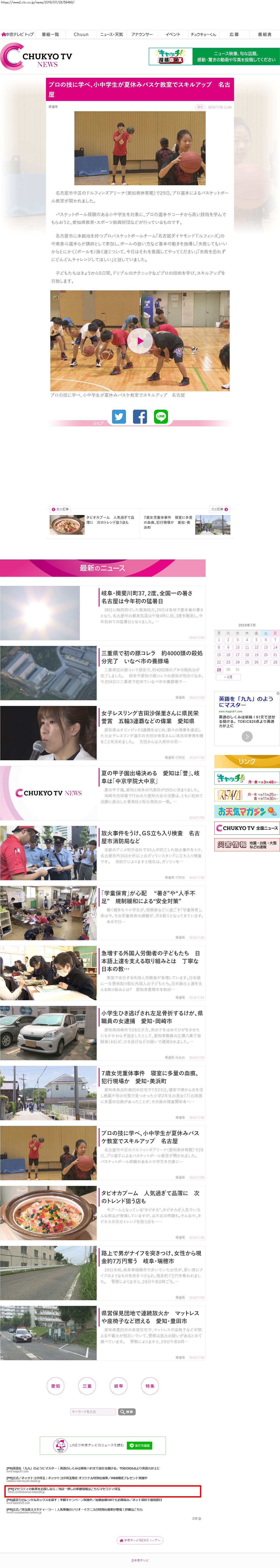Open the アナウンサー menu item
Viewport: 280px width, 1568px height.
coord(142,35)
